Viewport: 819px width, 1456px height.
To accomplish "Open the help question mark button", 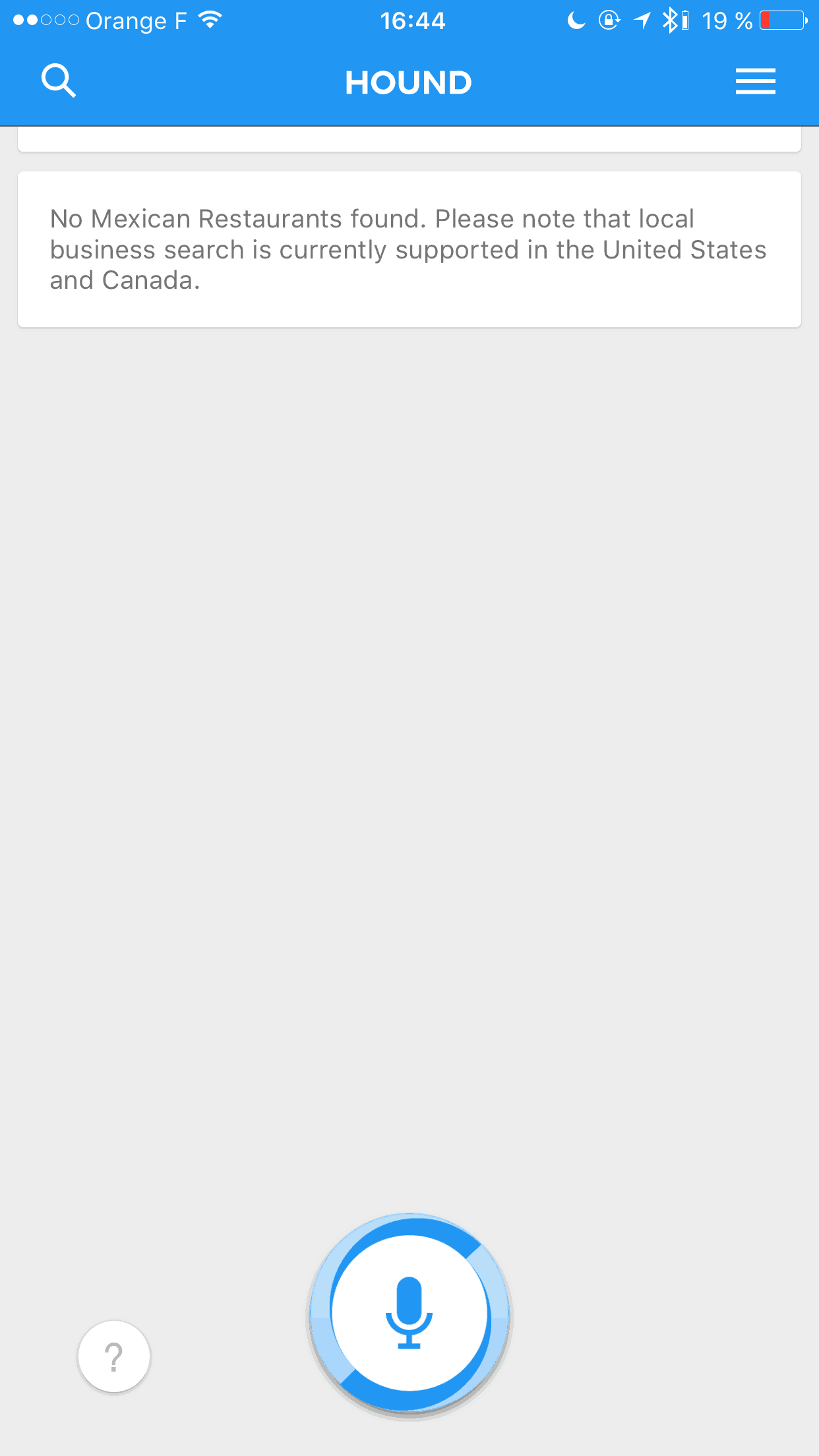I will point(114,1356).
